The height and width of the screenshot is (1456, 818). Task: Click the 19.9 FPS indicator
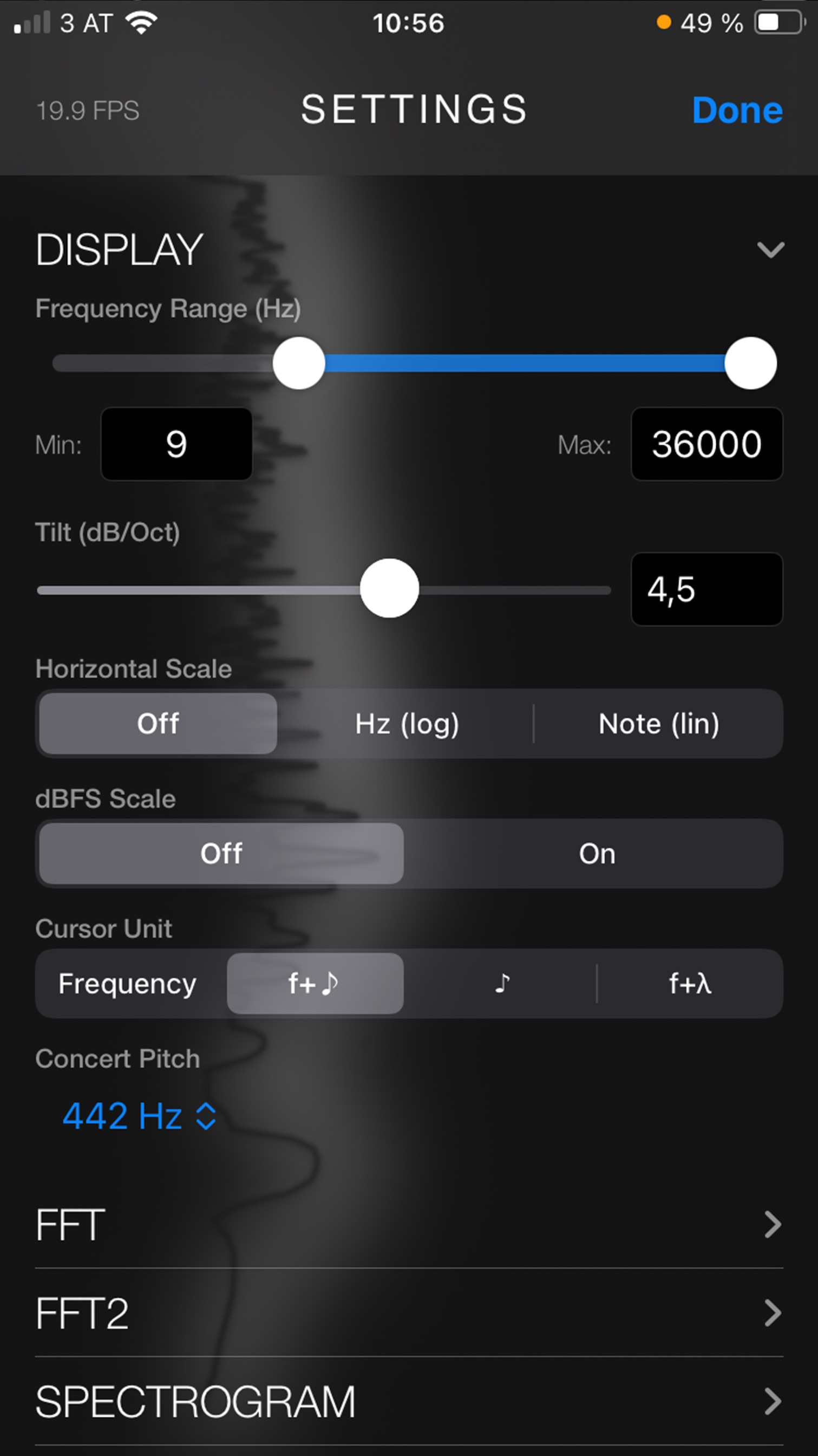click(88, 111)
